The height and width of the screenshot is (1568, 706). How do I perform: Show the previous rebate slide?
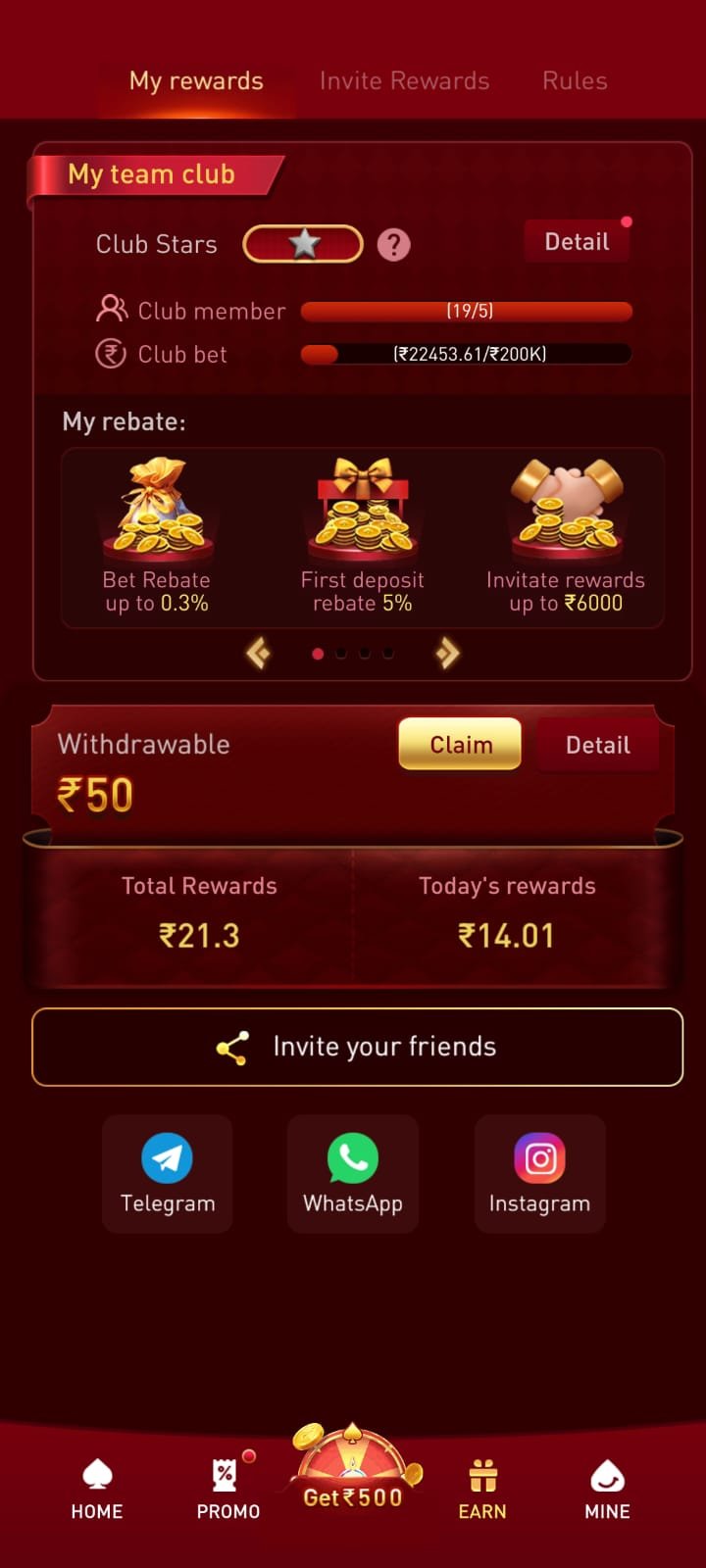click(x=258, y=653)
